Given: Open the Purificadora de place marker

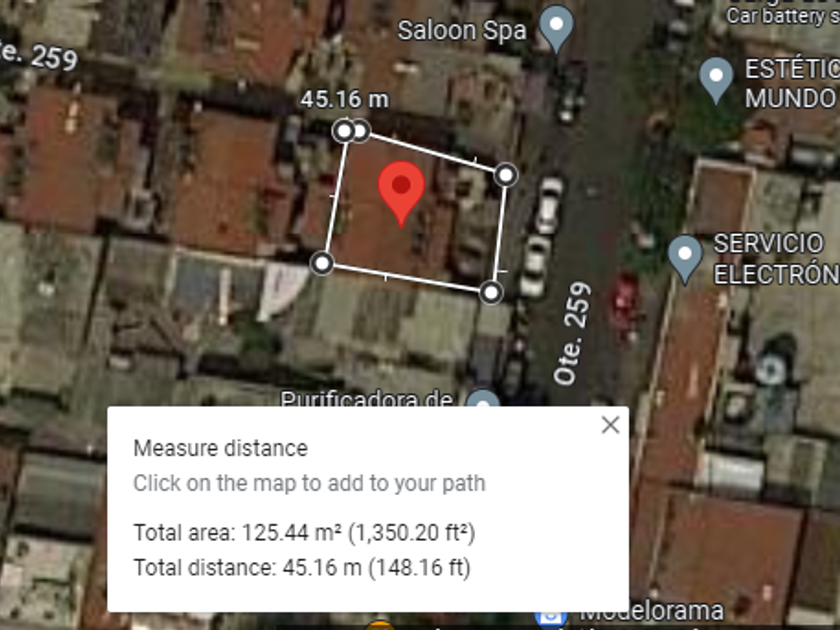Looking at the screenshot, I should [483, 401].
